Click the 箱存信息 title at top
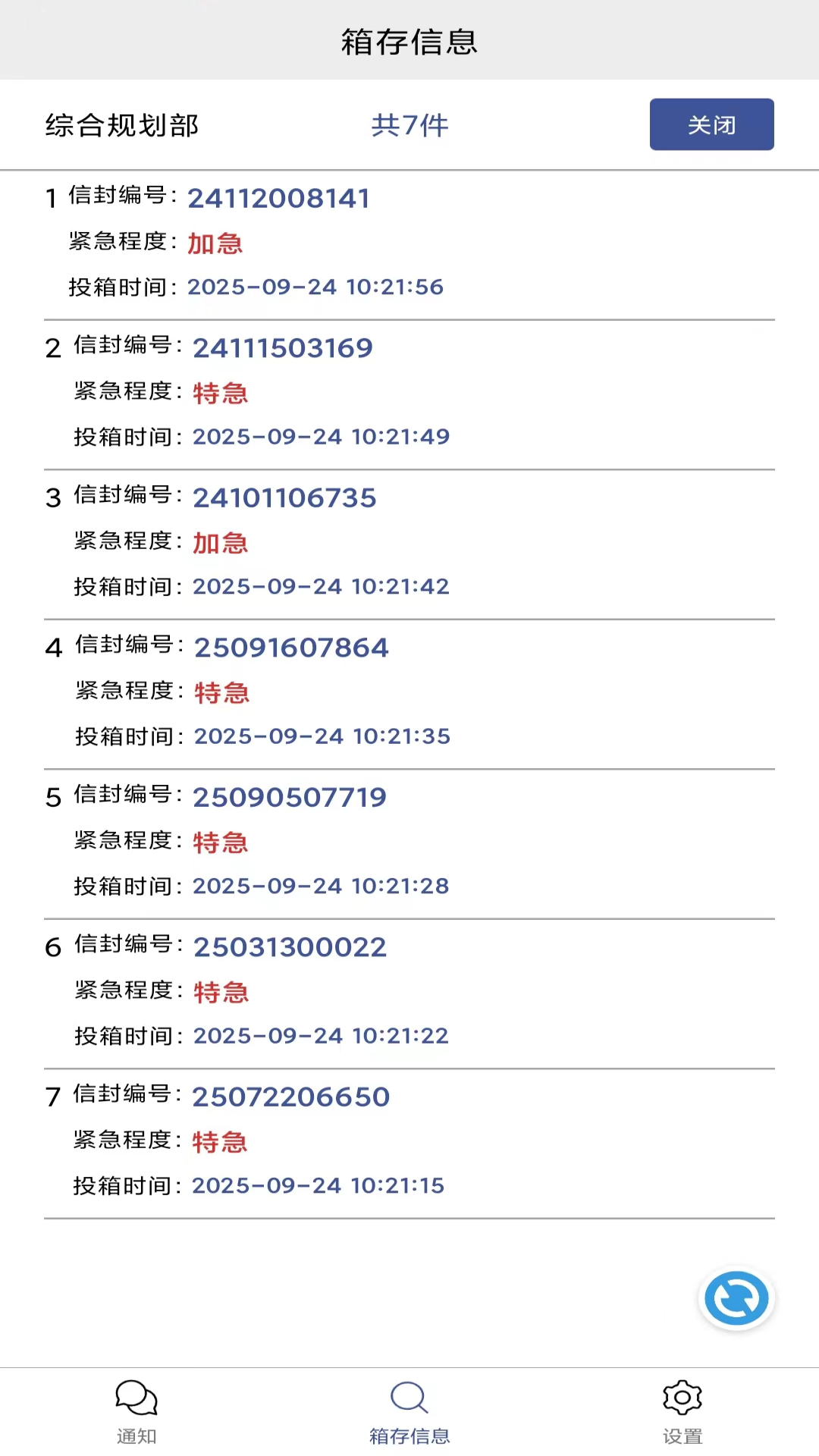The height and width of the screenshot is (1456, 819). [409, 42]
